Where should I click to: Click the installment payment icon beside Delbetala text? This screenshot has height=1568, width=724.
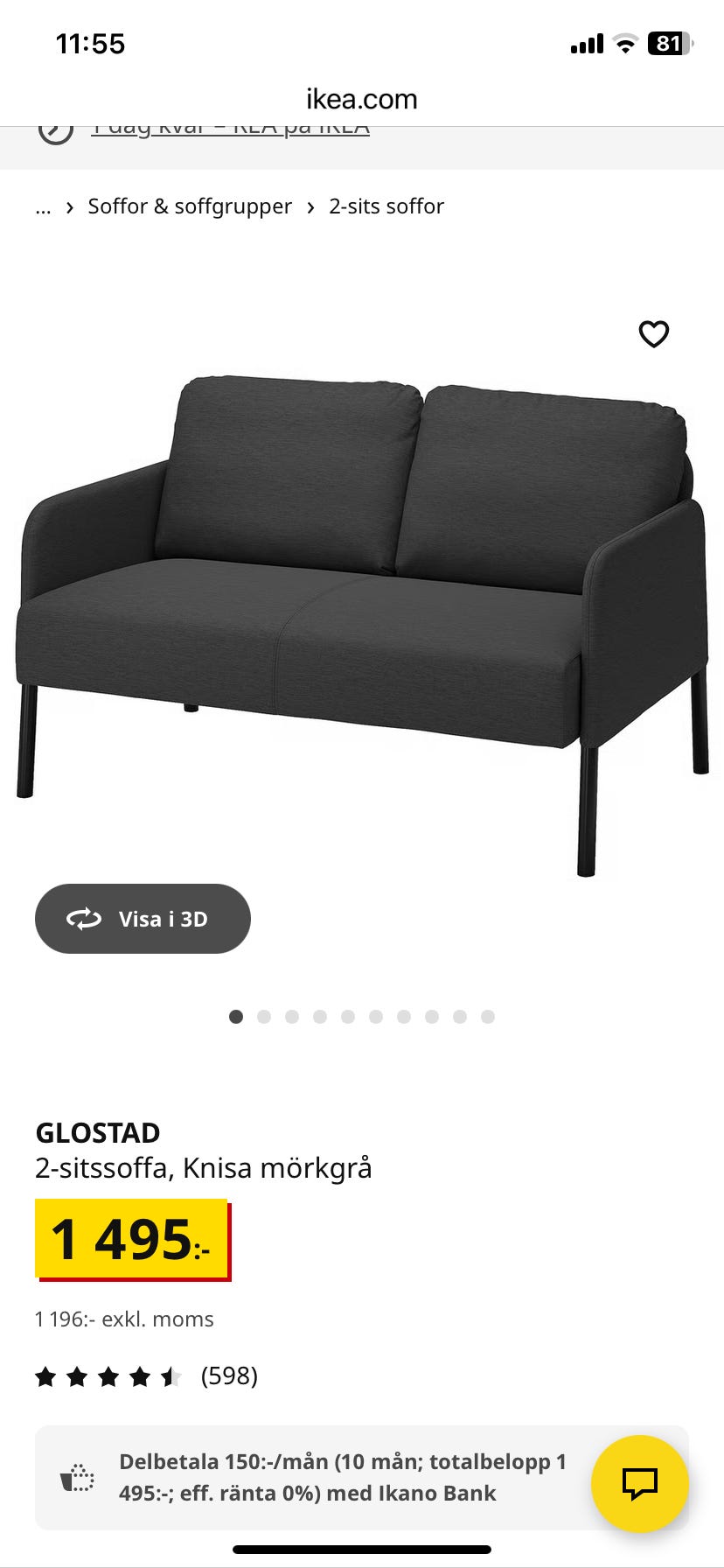pos(75,1477)
